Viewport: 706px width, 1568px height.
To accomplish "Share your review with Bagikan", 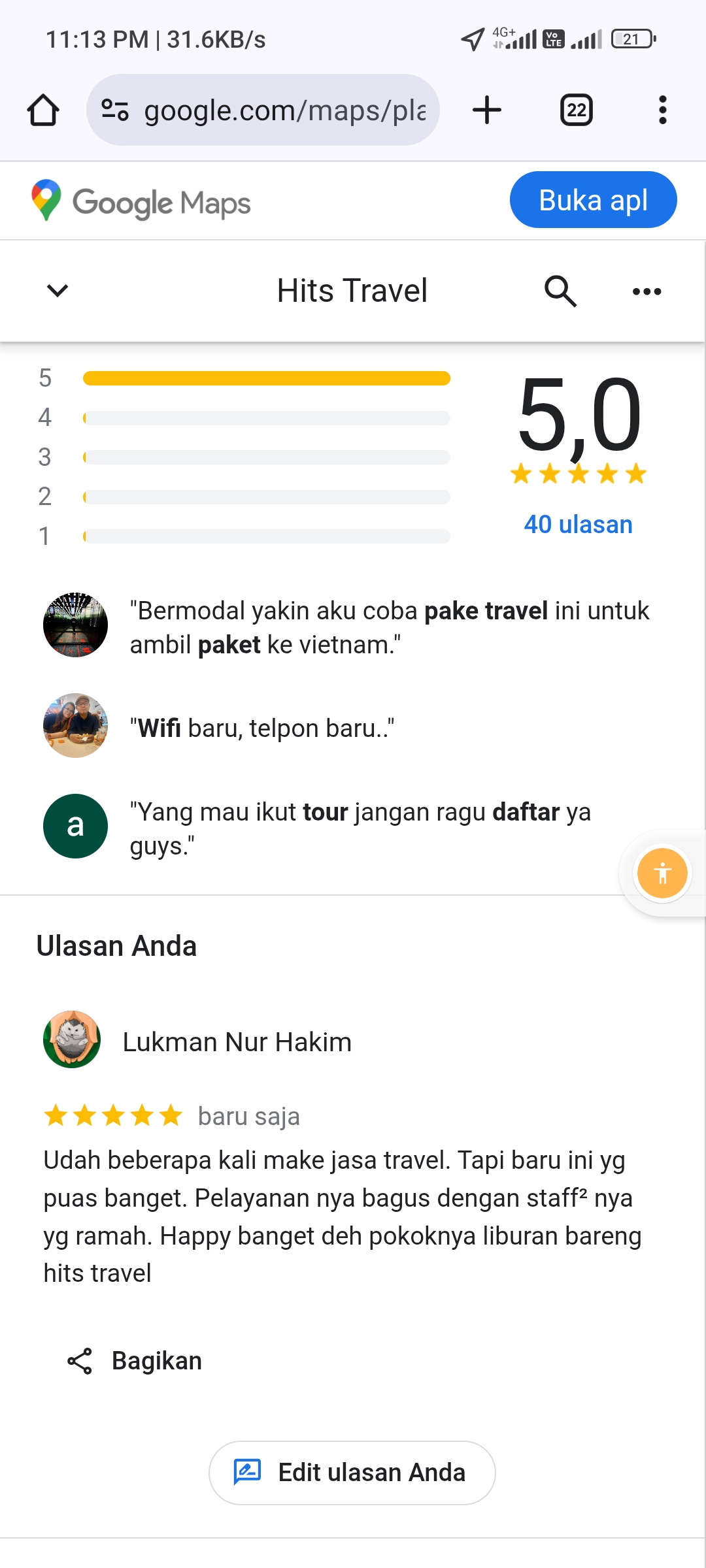I will (x=135, y=1361).
